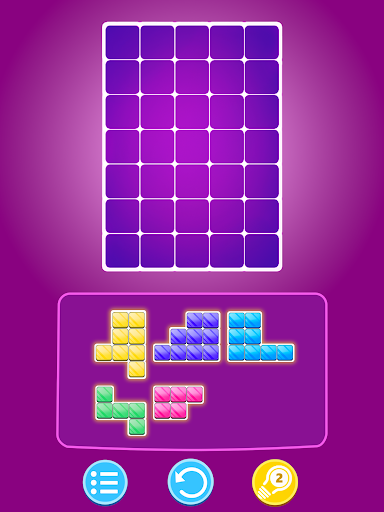Viewport: 384px width, 512px height.
Task: Open the level list menu button
Action: coord(105,482)
